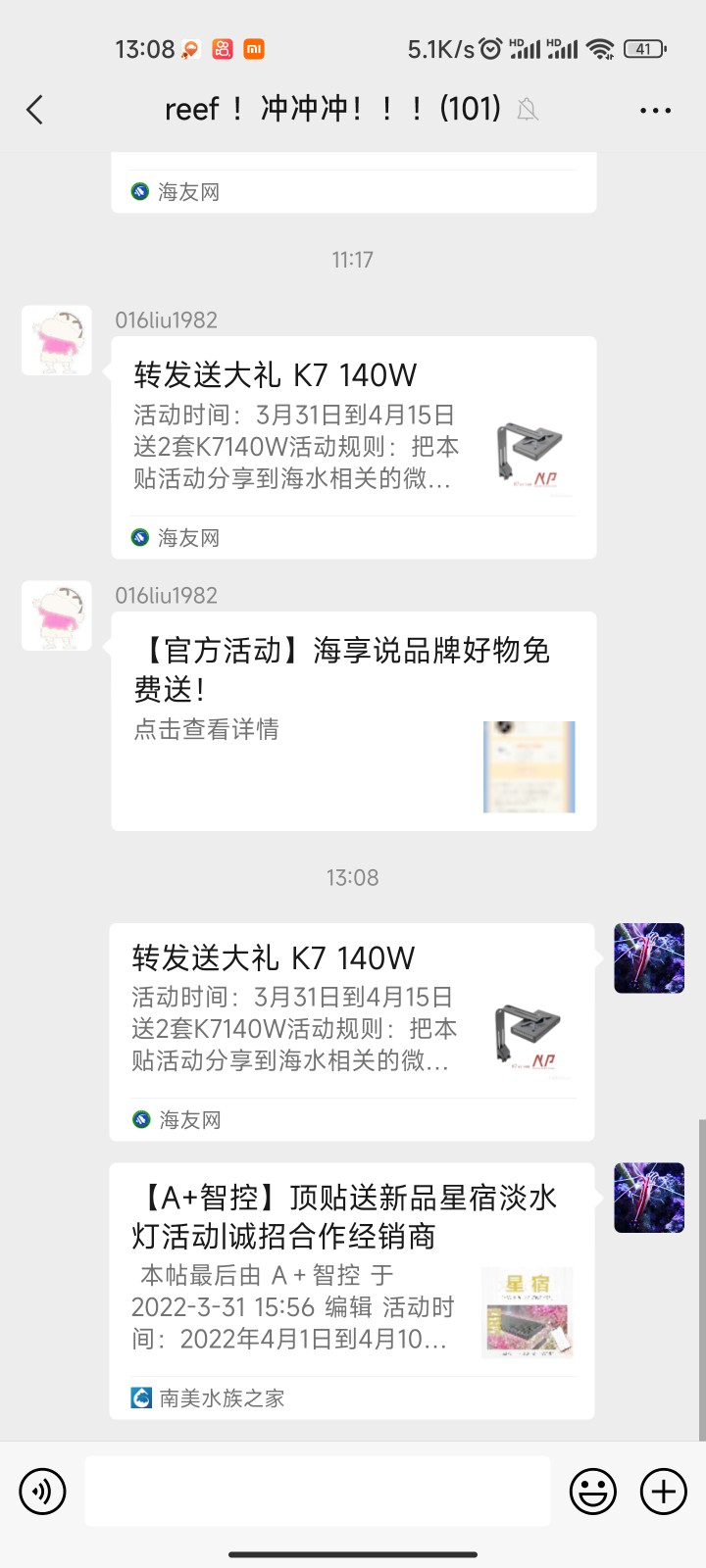Image resolution: width=706 pixels, height=1568 pixels.
Task: Open the emoji picker
Action: (593, 1492)
